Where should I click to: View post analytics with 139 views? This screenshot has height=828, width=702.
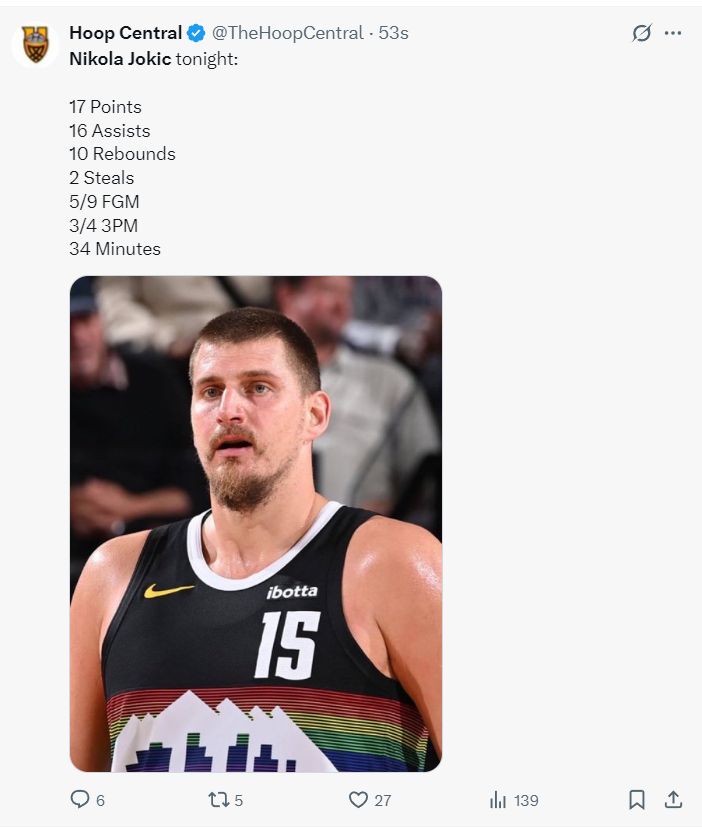[498, 800]
